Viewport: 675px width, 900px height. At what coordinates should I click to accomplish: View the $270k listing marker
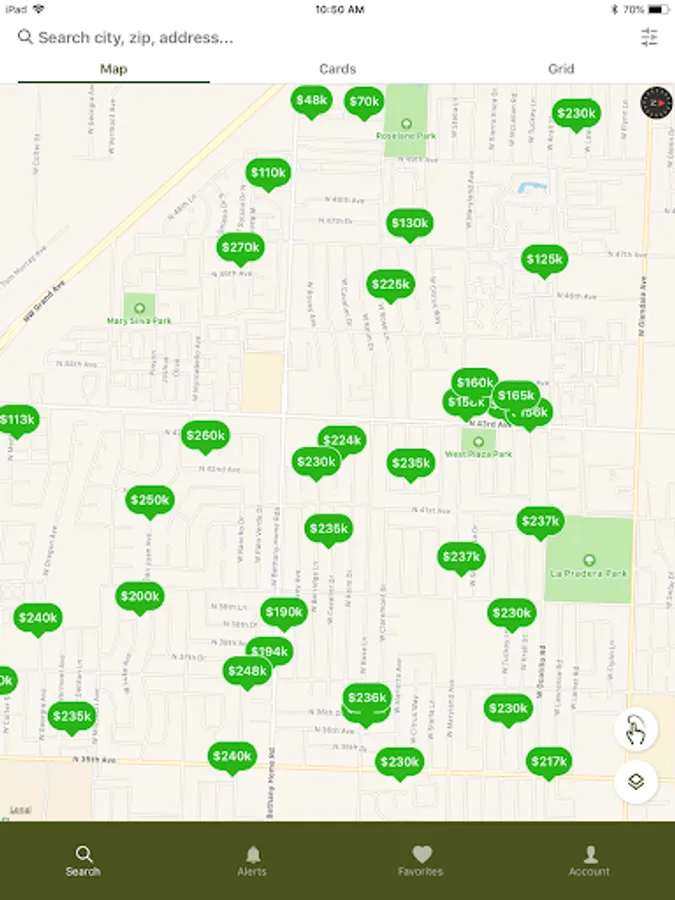(240, 247)
